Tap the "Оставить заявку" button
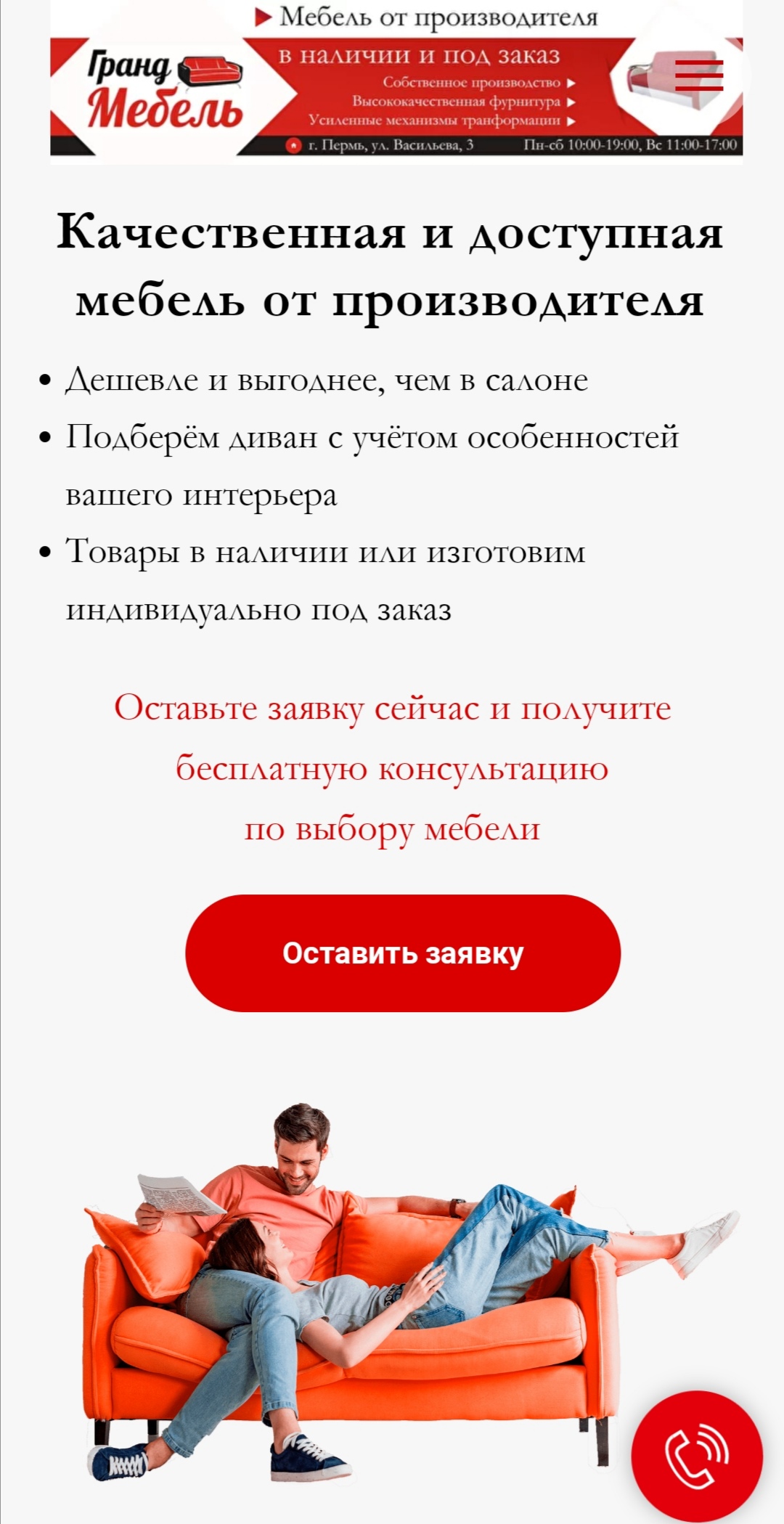Viewport: 784px width, 1524px height. pyautogui.click(x=403, y=953)
